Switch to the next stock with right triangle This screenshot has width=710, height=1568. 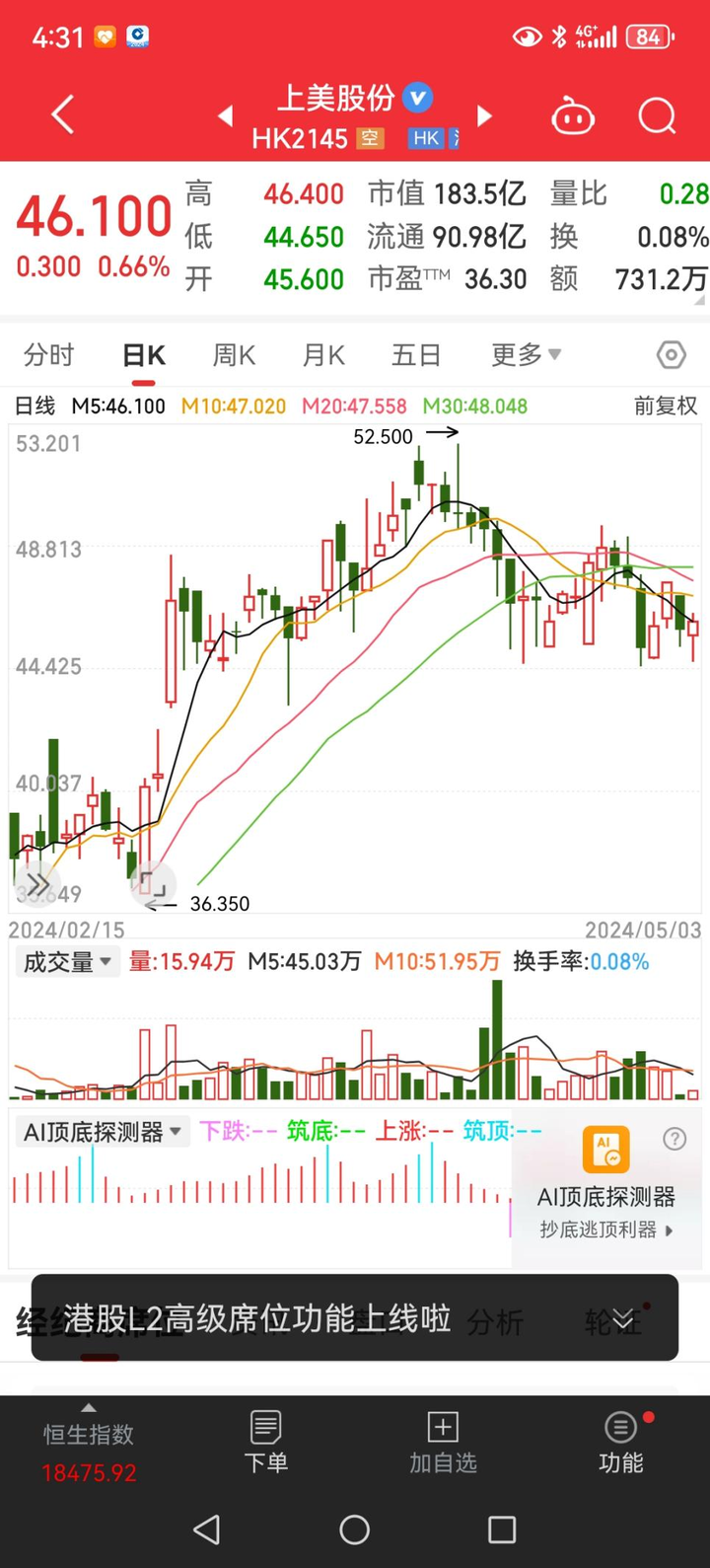[484, 116]
